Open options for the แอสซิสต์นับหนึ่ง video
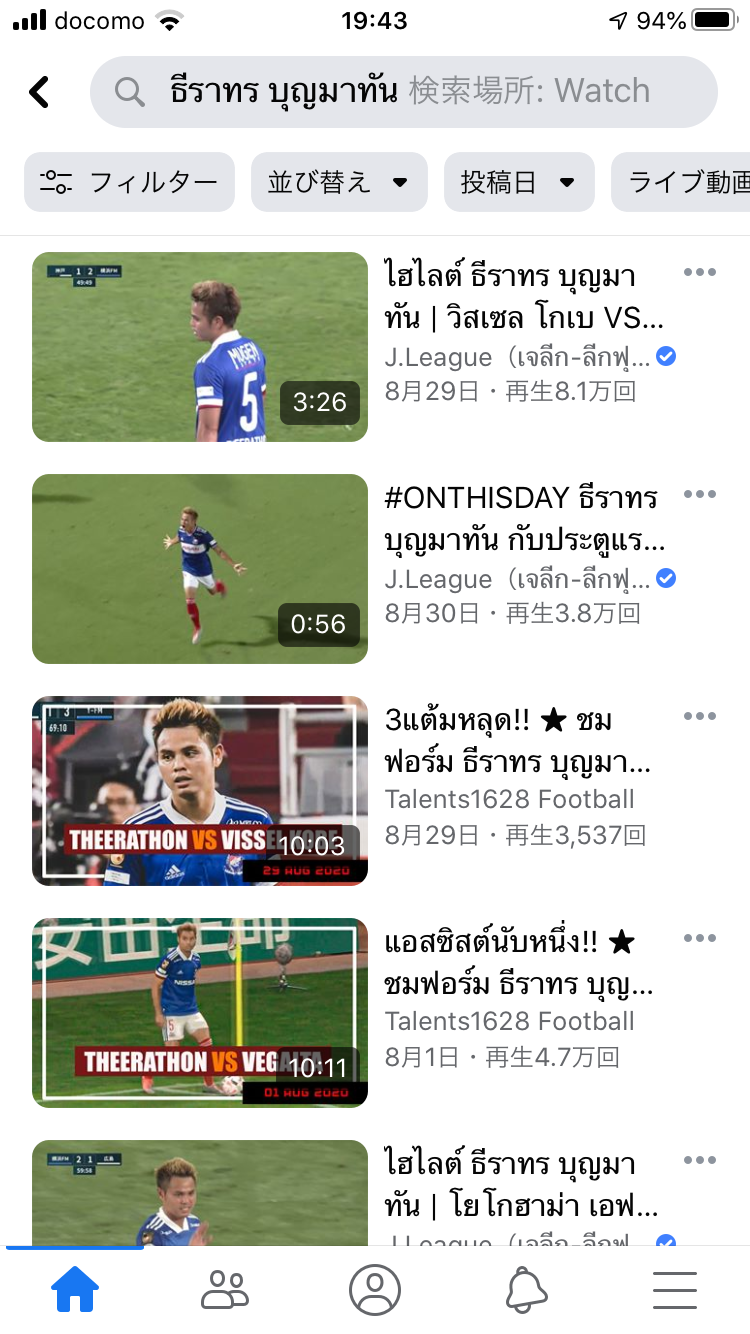Viewport: 750px width, 1334px height. point(700,938)
